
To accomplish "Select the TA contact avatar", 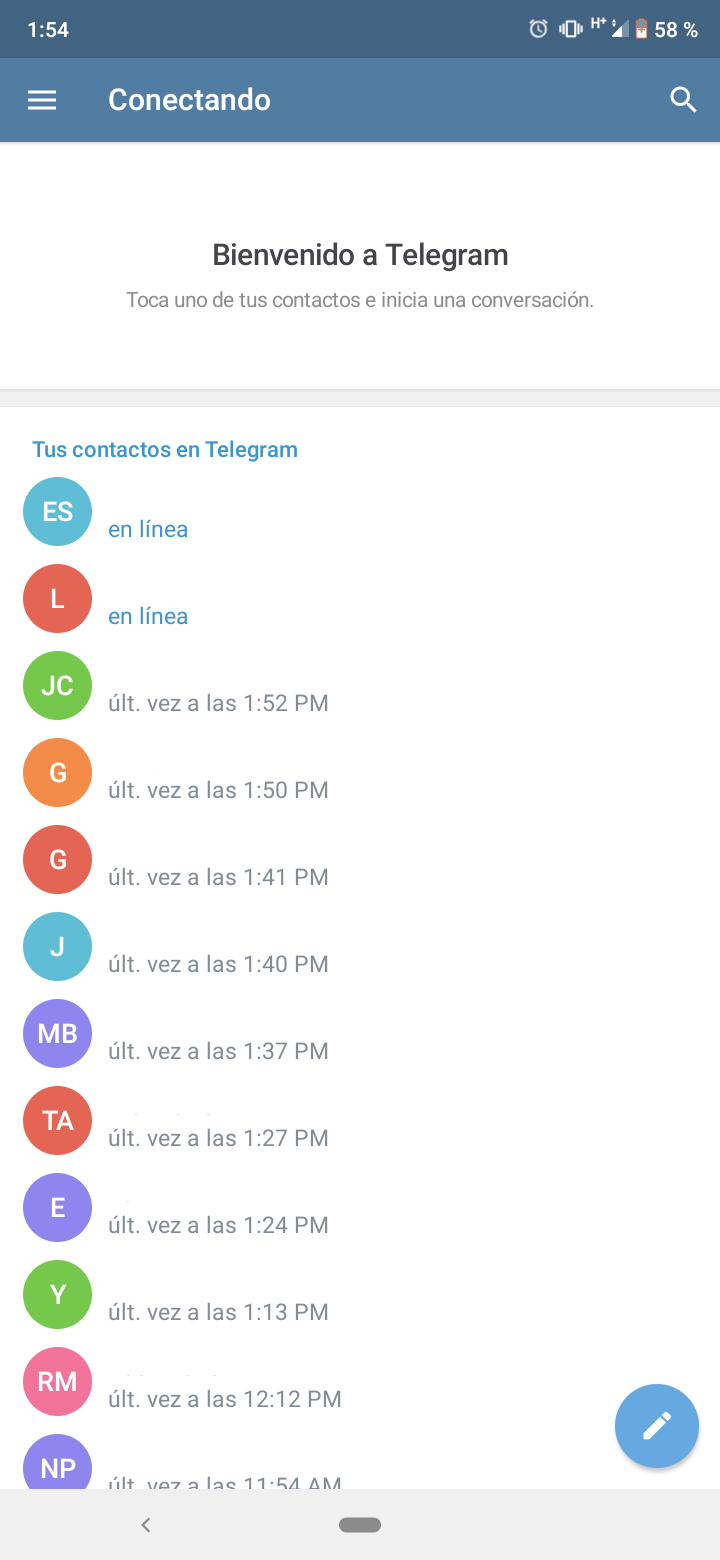I will 57,1120.
